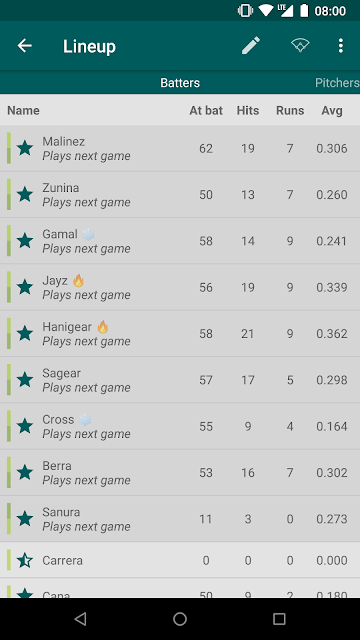Toggle the star next to Carrera

(x=25, y=560)
